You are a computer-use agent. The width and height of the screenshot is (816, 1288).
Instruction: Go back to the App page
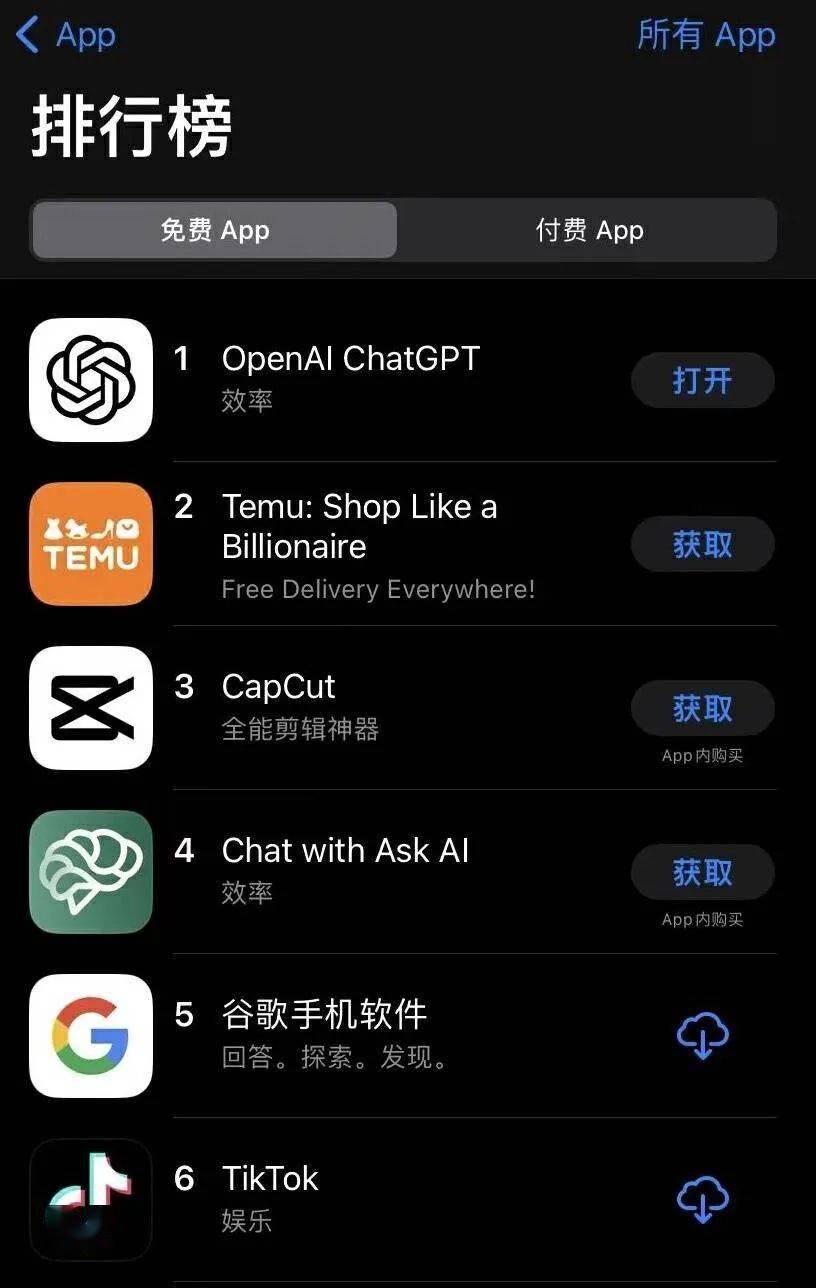coord(66,36)
